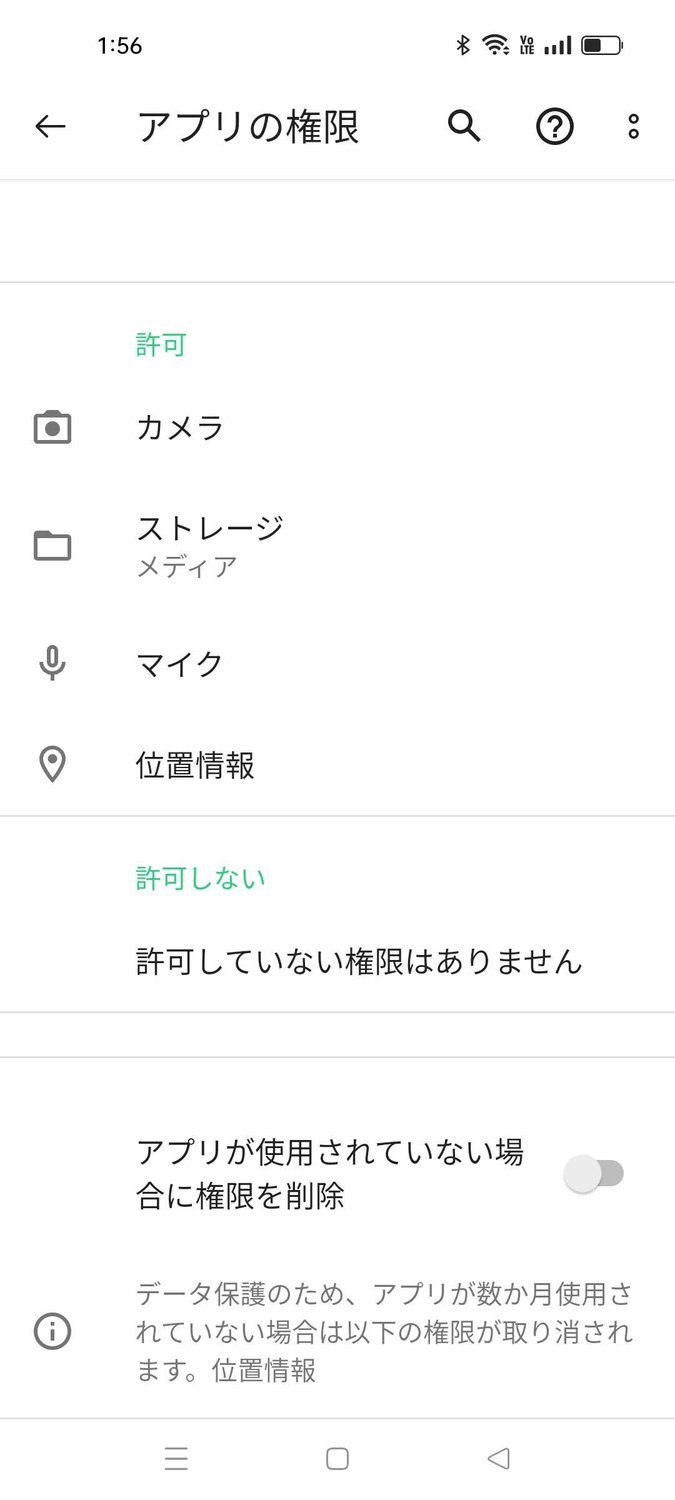
Task: Open the three-dot overflow menu
Action: (633, 126)
